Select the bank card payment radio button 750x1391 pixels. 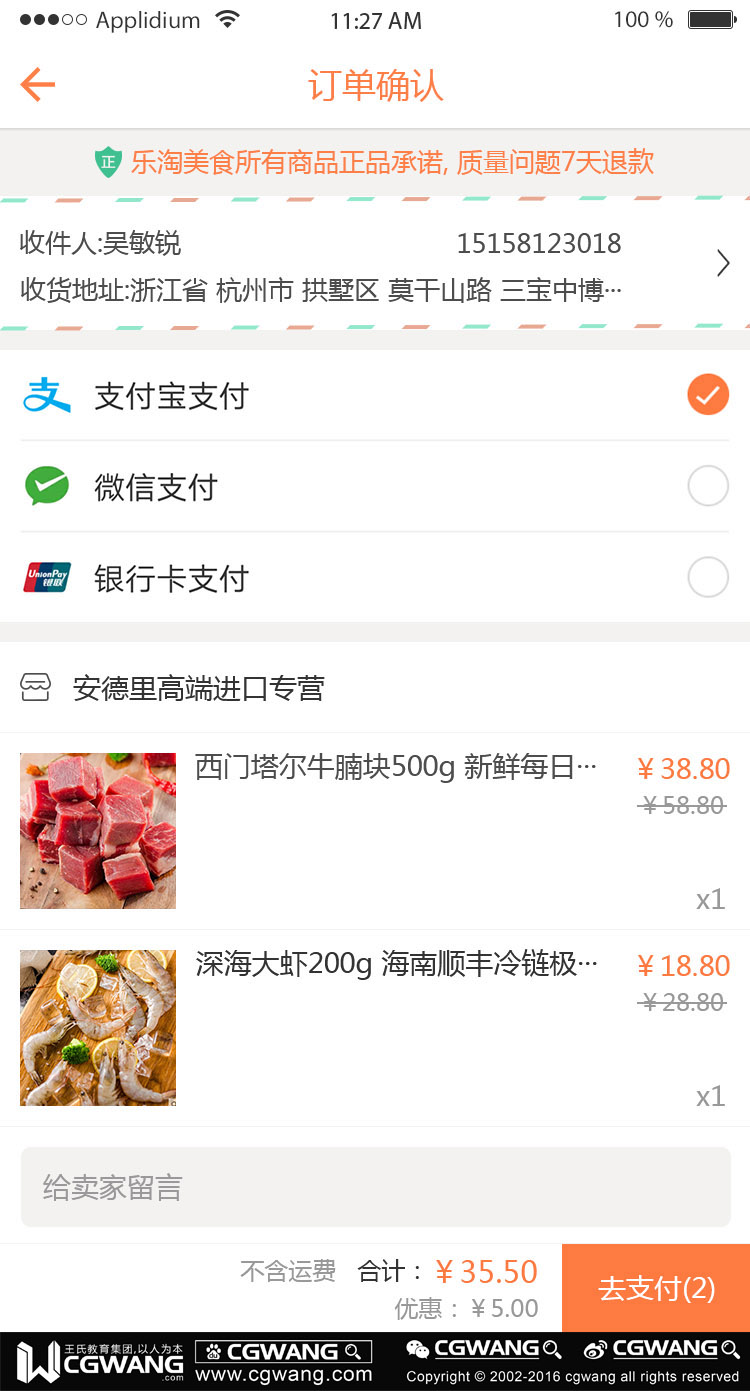(x=708, y=577)
